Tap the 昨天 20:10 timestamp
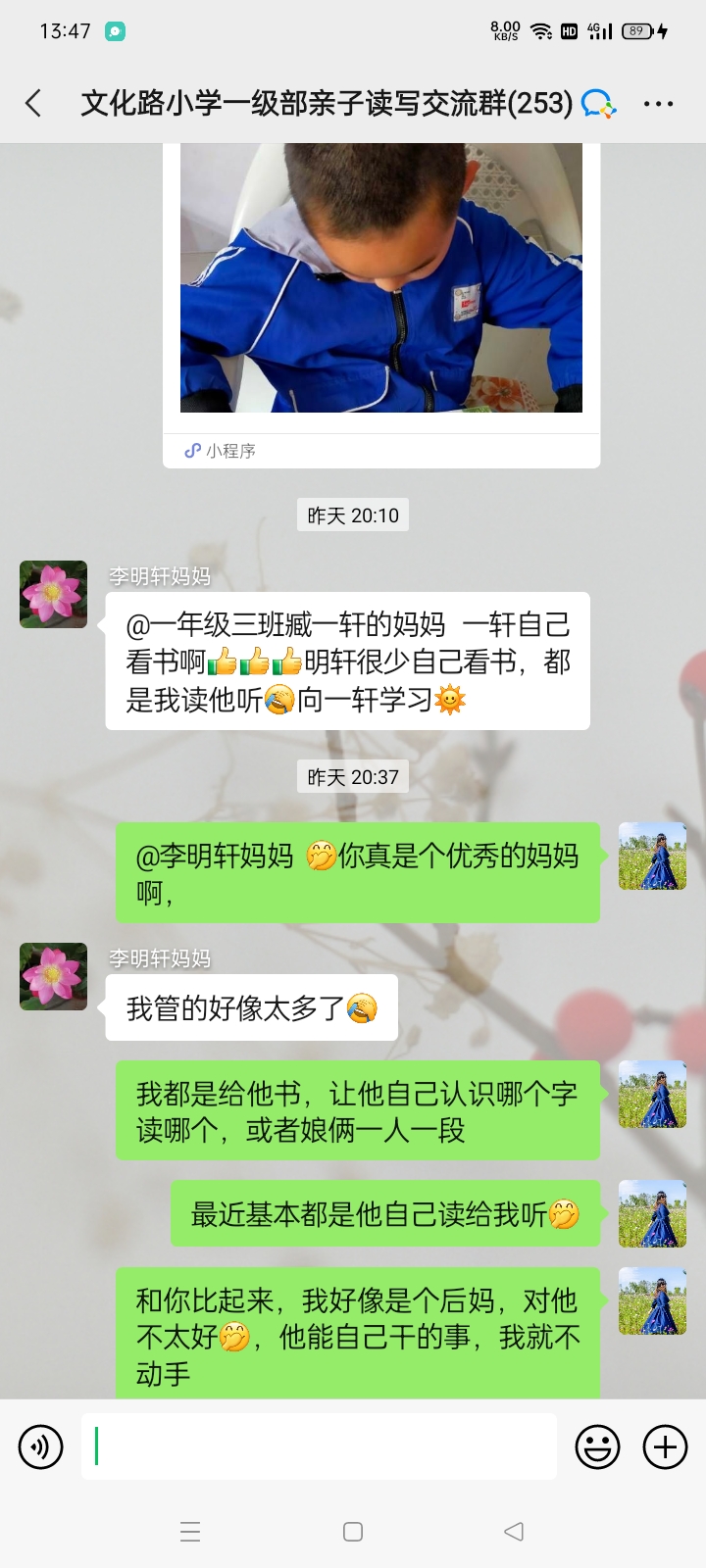 click(353, 514)
